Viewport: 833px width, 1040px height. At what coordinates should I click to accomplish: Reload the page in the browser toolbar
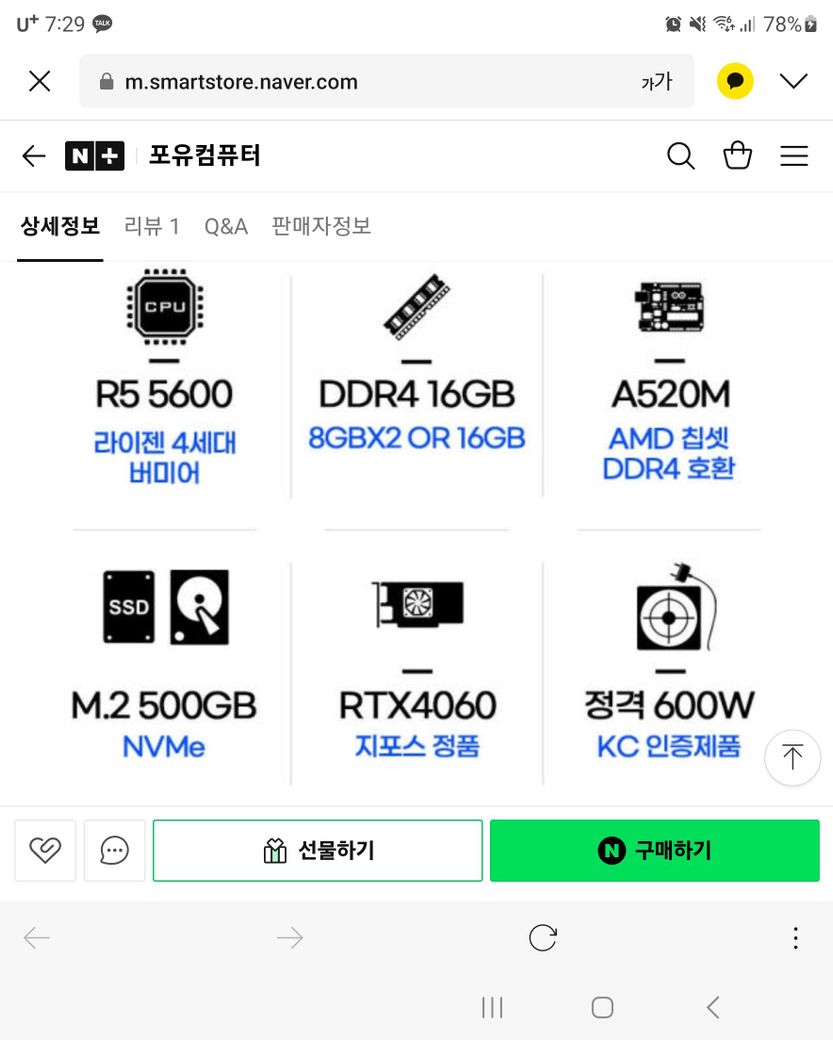tap(542, 937)
